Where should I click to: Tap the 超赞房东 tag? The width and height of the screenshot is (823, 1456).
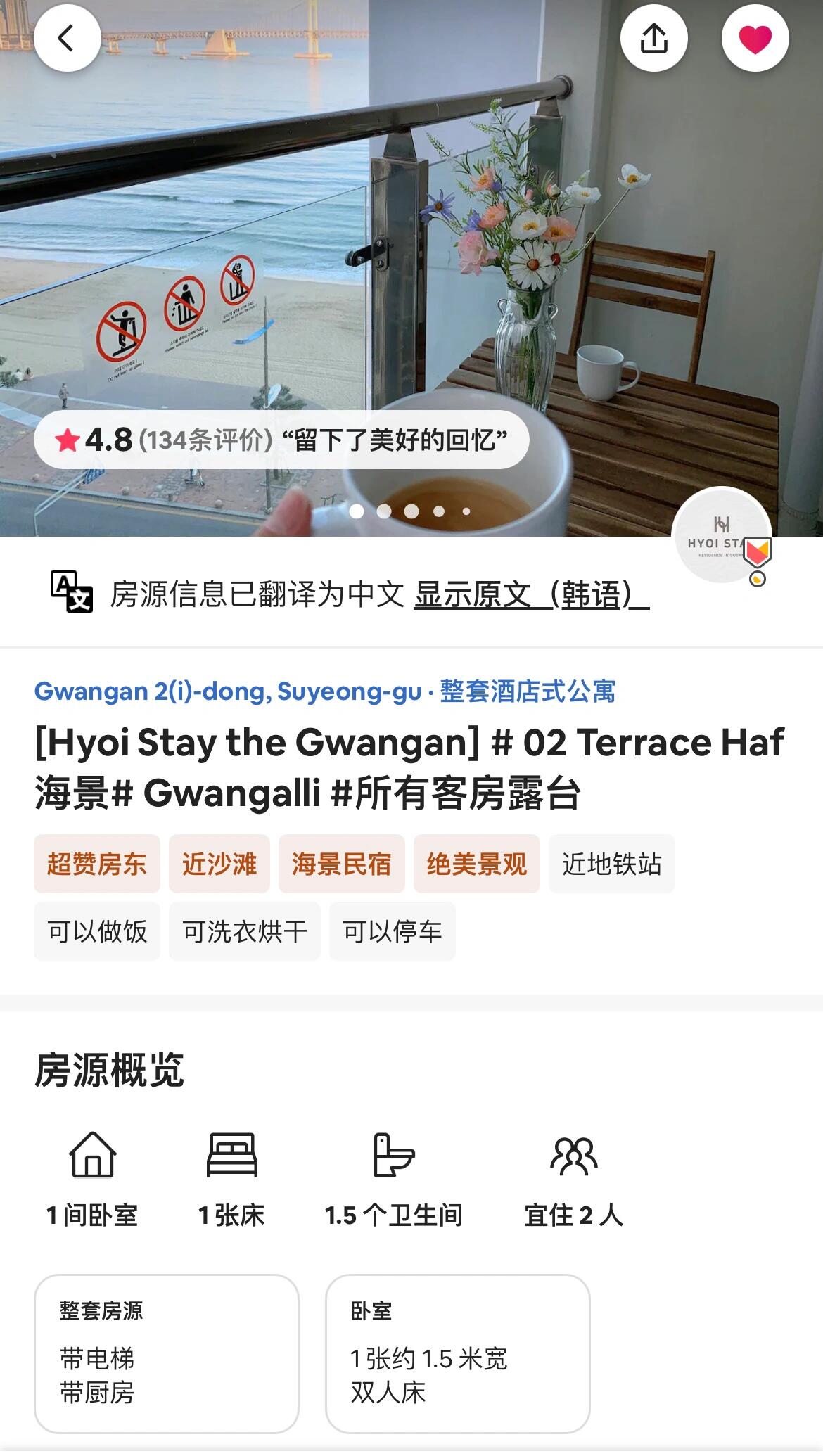97,864
